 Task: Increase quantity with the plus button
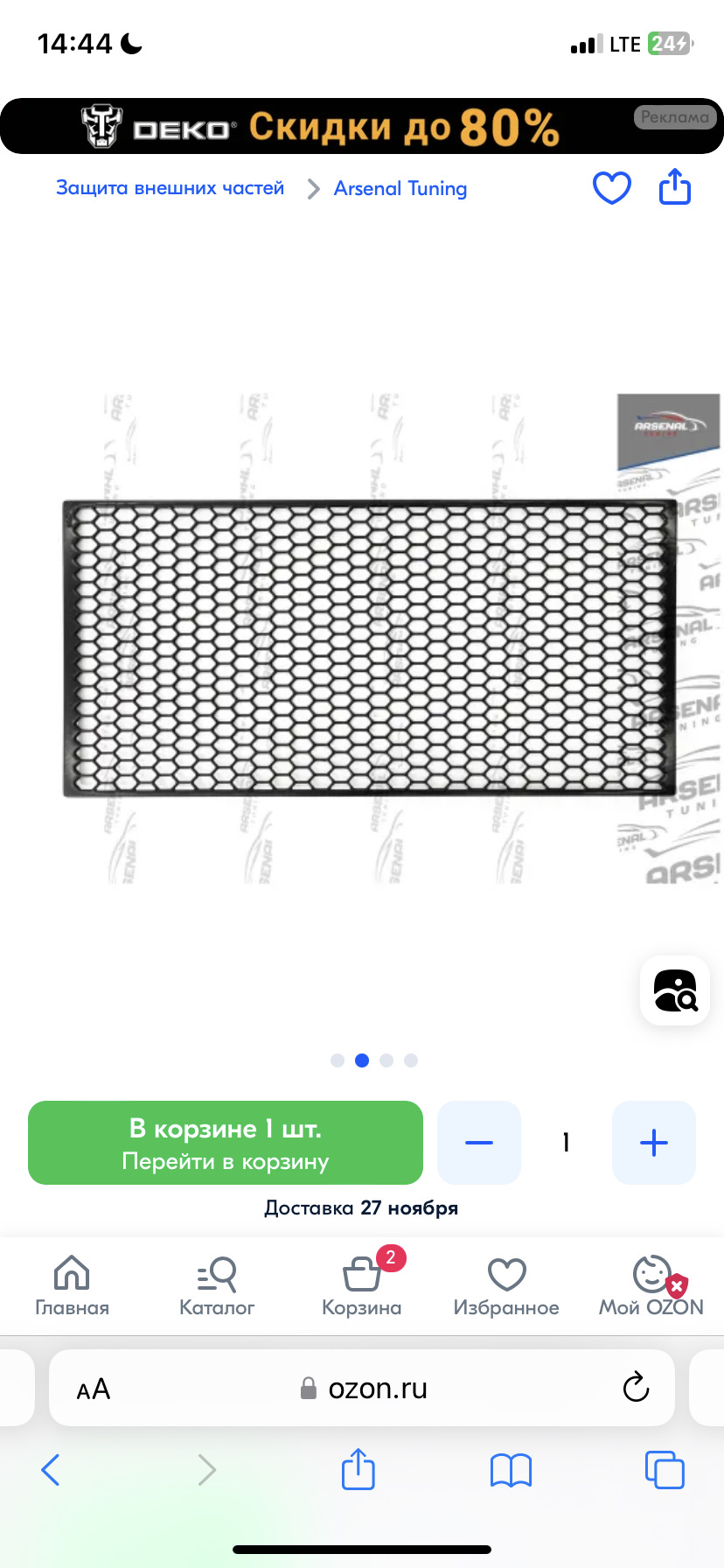pos(654,1143)
